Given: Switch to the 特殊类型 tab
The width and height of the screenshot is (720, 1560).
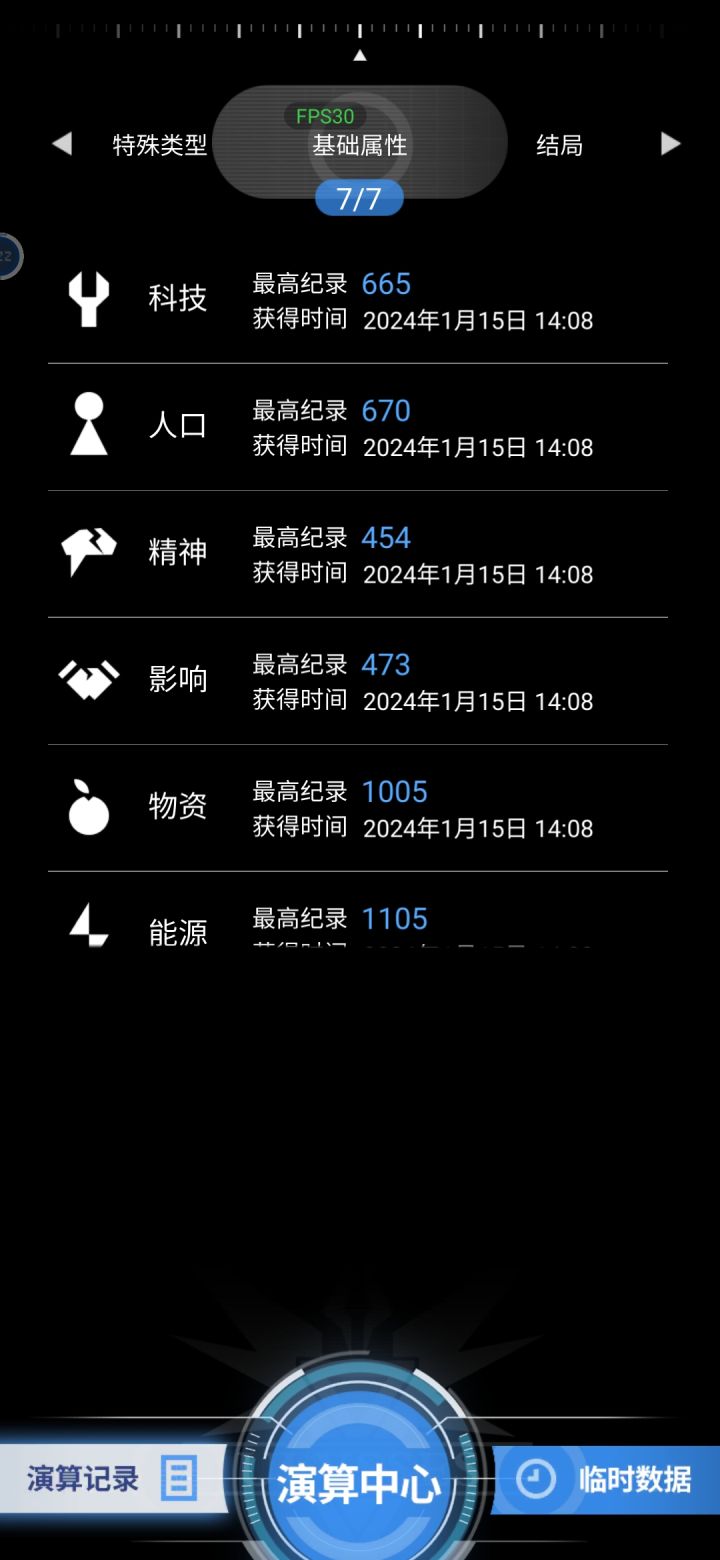Looking at the screenshot, I should [160, 146].
